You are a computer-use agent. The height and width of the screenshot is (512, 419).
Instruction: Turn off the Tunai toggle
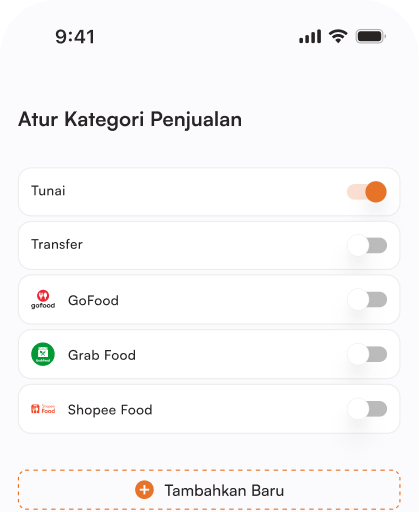pyautogui.click(x=367, y=192)
